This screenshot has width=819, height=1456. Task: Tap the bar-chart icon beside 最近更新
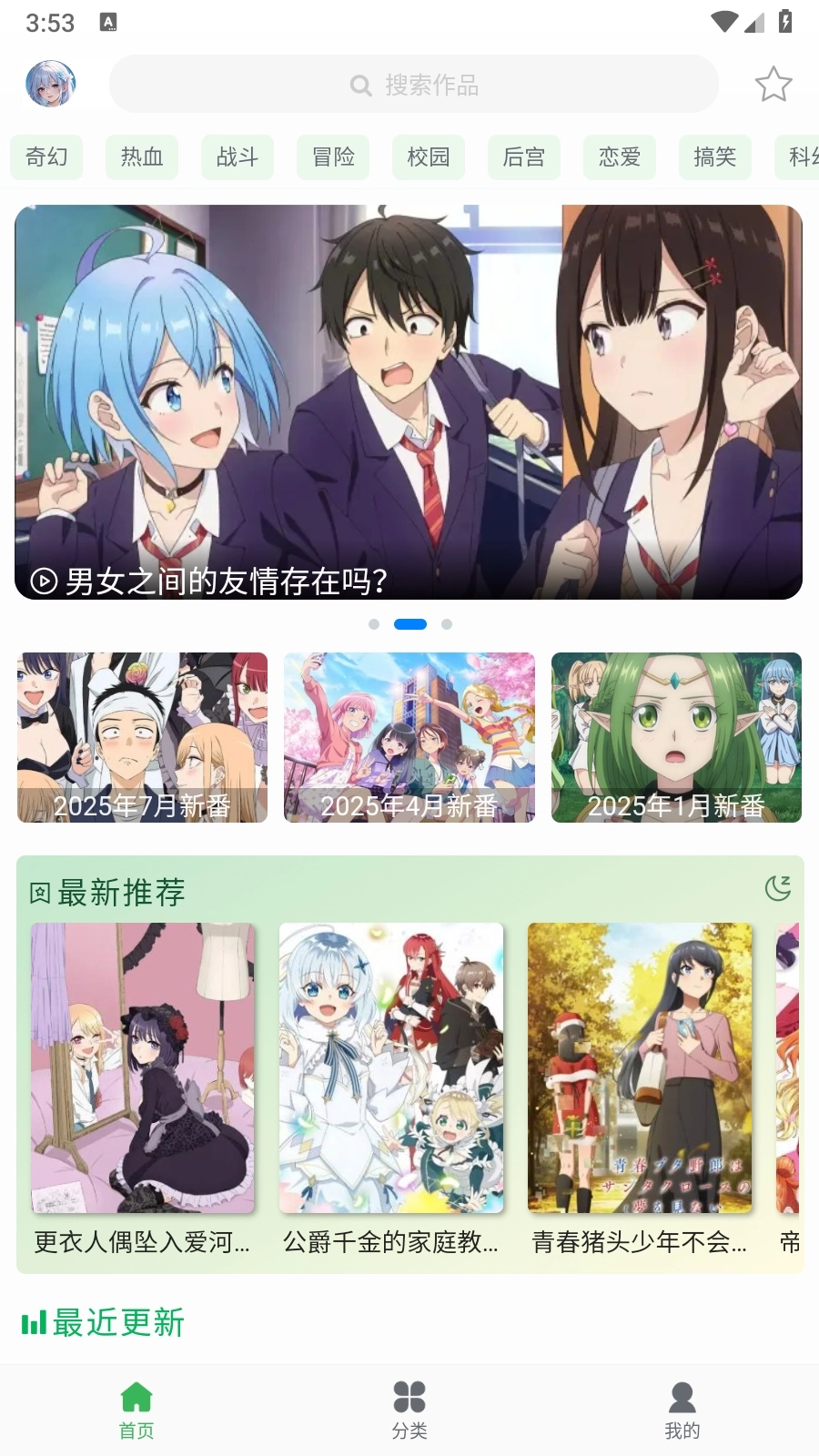[33, 1324]
